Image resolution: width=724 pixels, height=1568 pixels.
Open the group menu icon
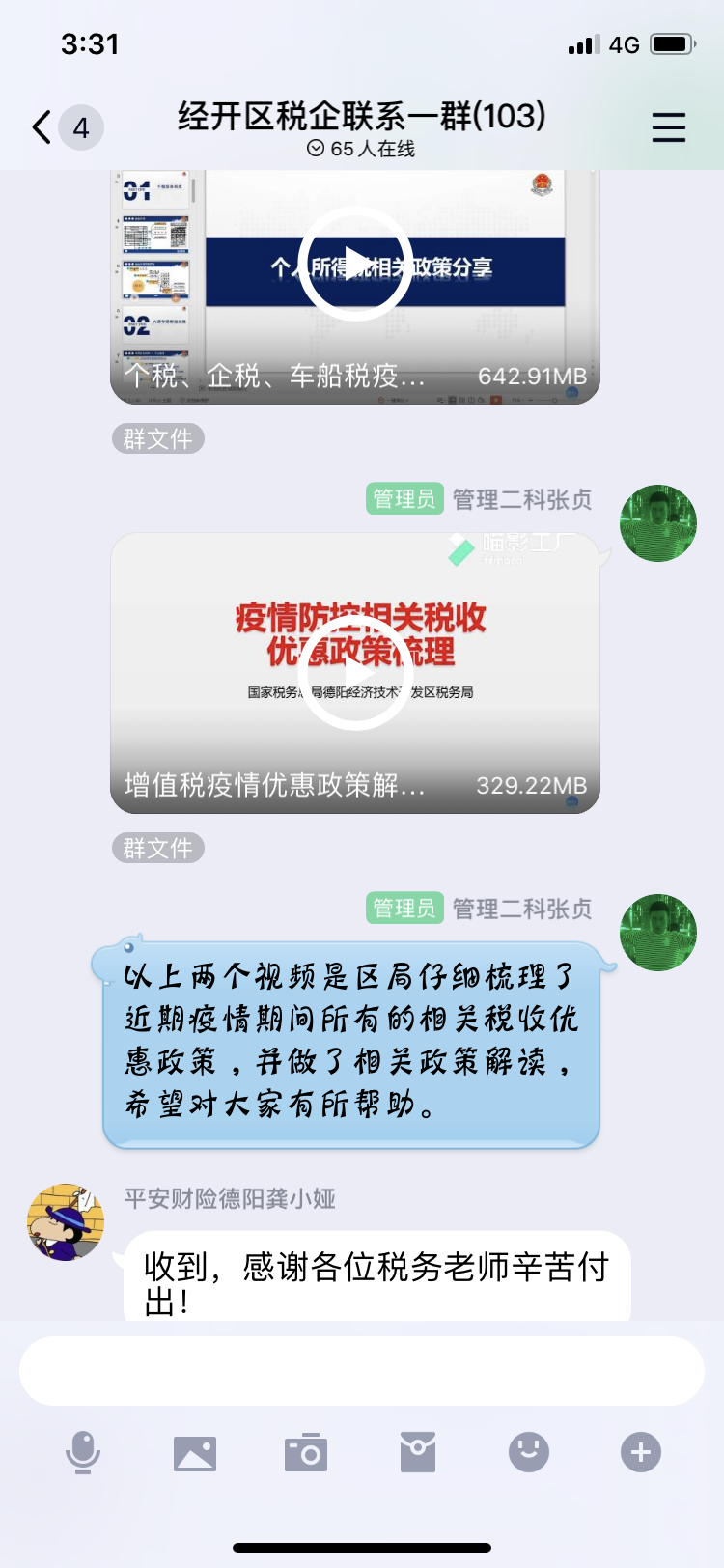coord(668,127)
